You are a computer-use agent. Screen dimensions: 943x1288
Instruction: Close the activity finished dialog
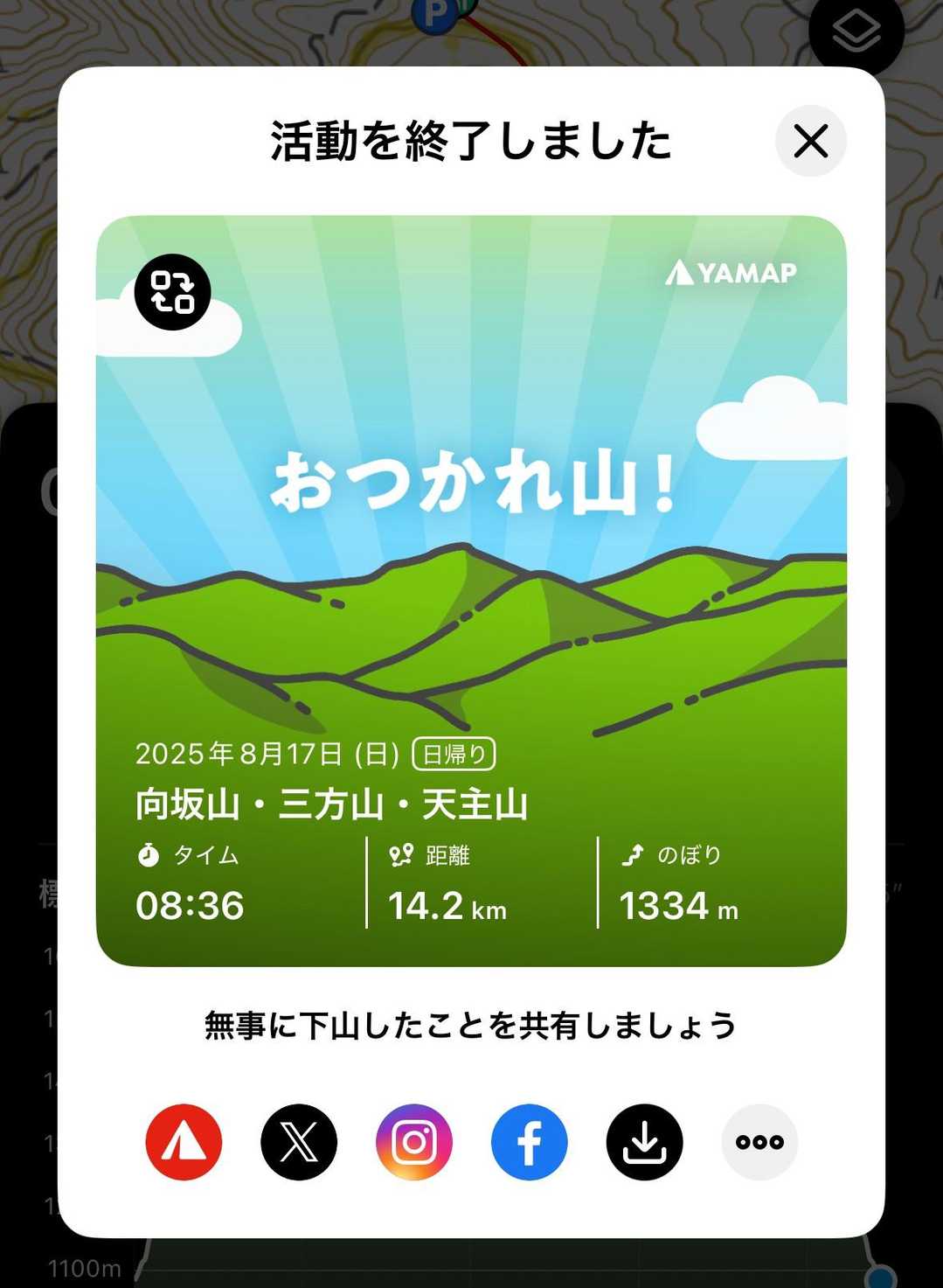tap(810, 141)
